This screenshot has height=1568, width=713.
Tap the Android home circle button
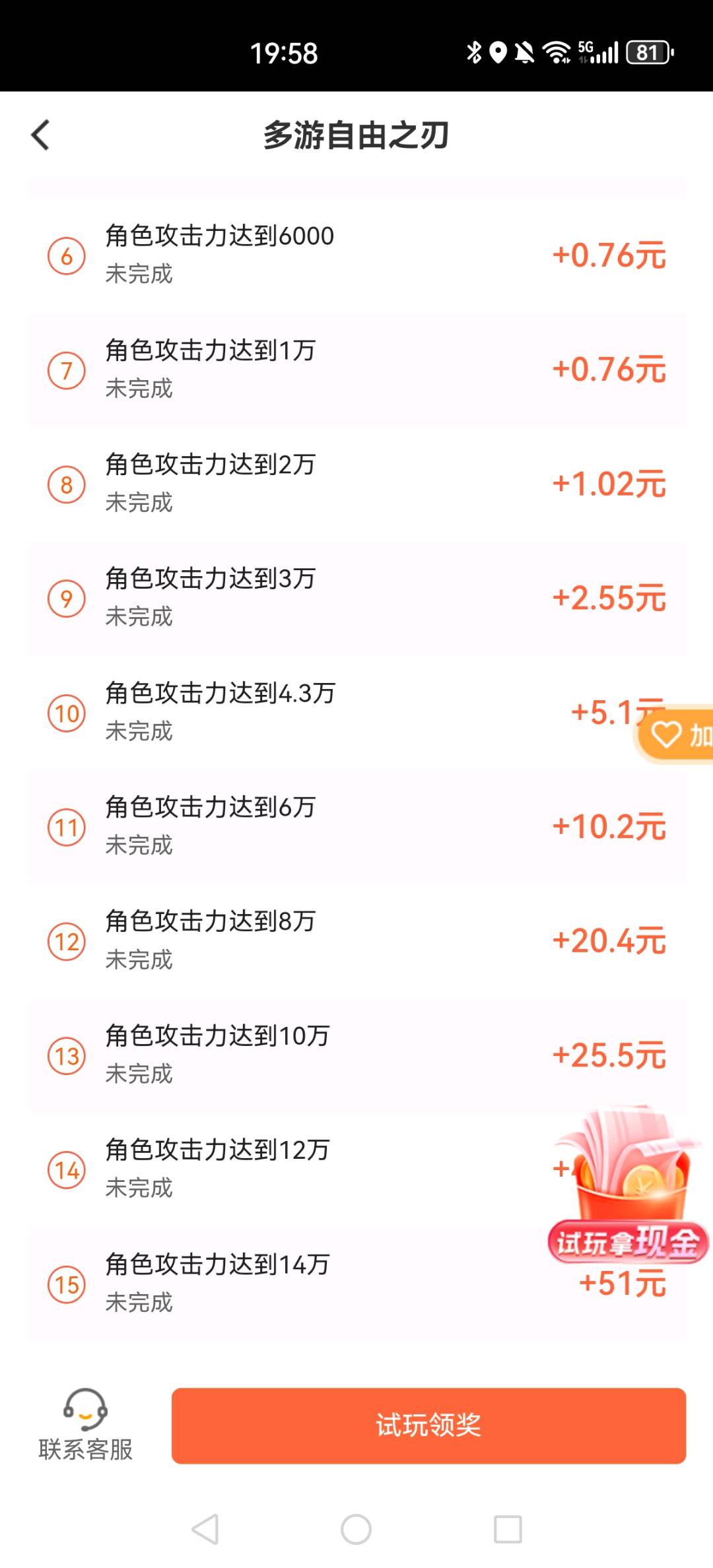point(356,1530)
